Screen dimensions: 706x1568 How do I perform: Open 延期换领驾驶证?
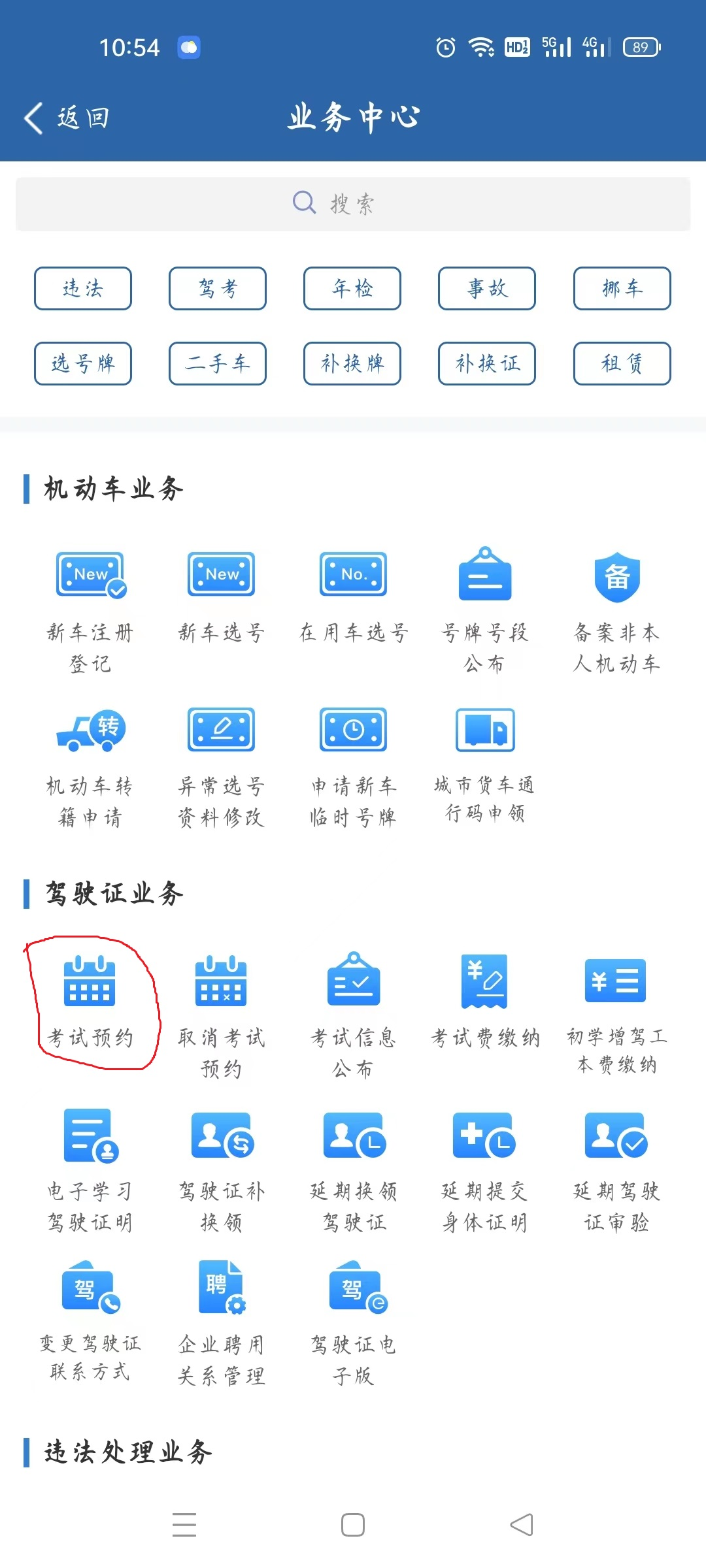[x=353, y=1166]
